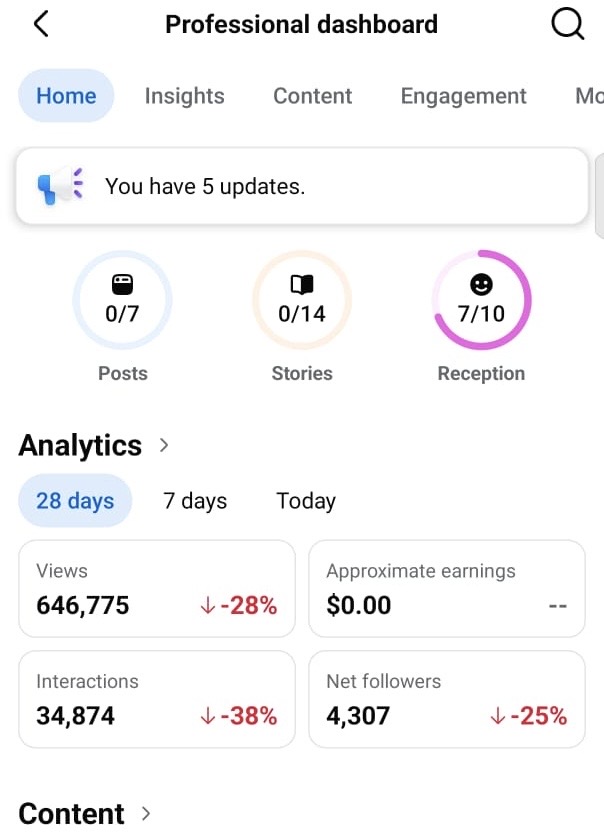Viewport: 604px width, 833px height.
Task: Open the 5 updates banner
Action: tap(302, 186)
